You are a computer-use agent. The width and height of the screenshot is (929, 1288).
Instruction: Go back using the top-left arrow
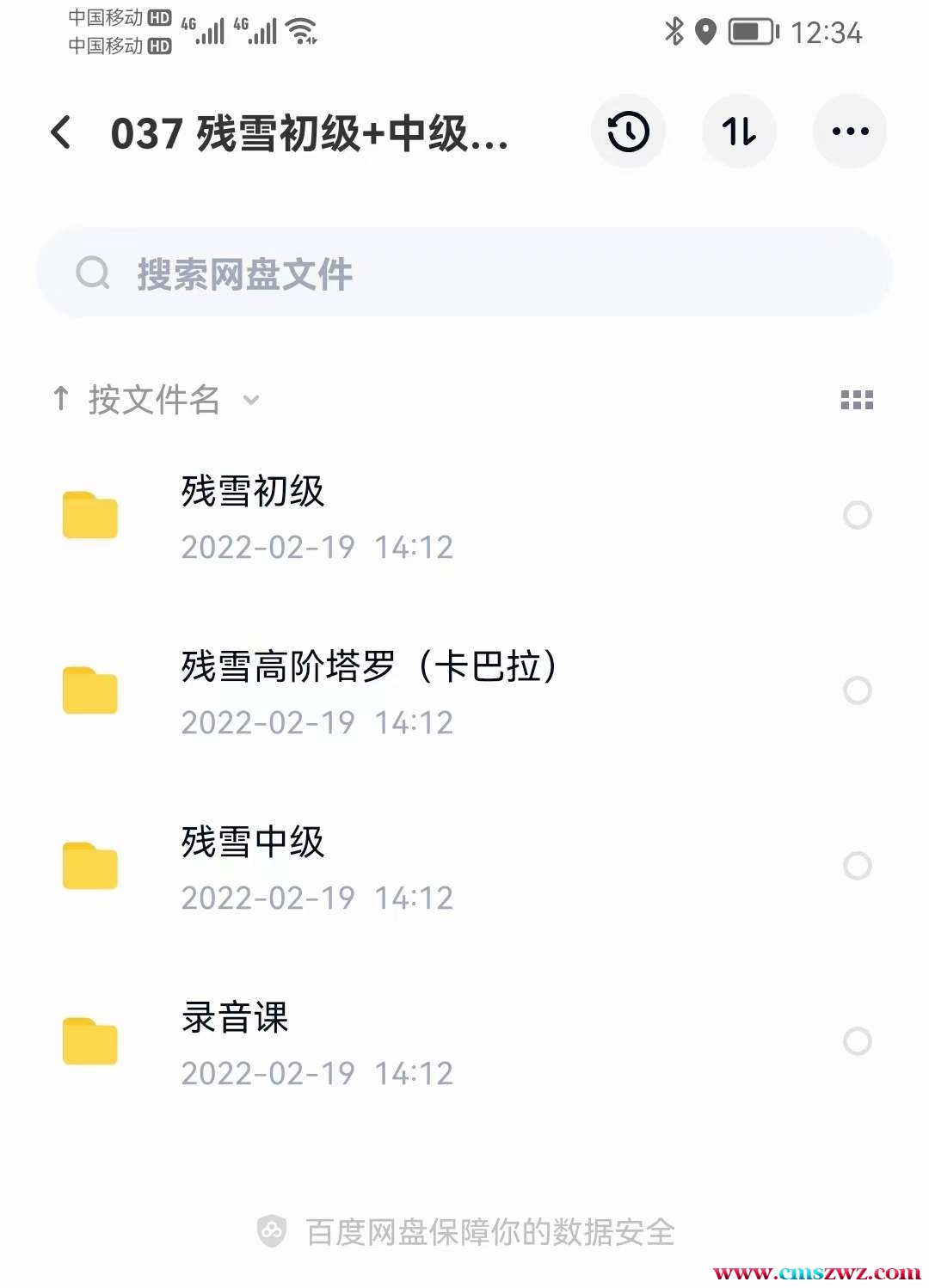pos(61,132)
